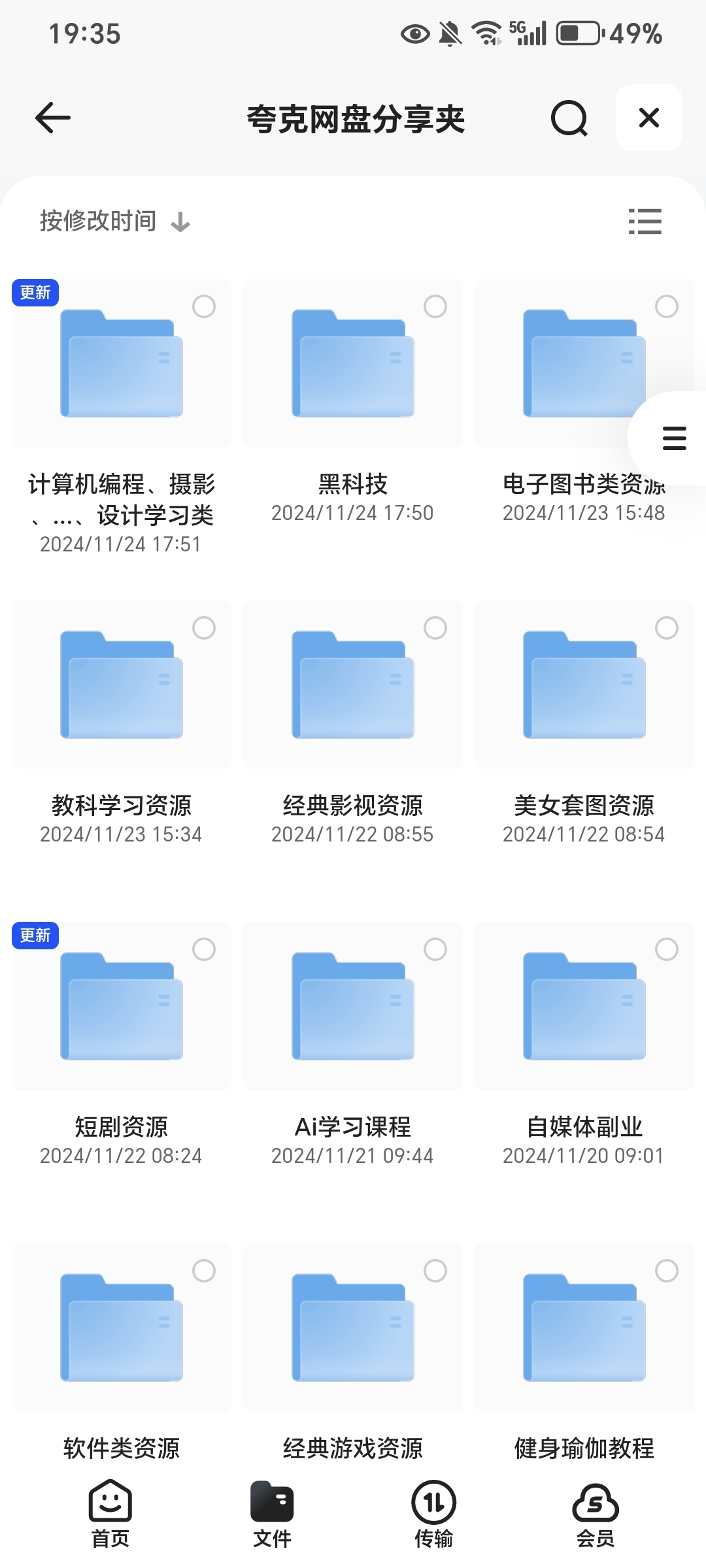Screen dimensions: 706x1568
Task: Change the 按修改时间 sort order
Action: click(115, 221)
